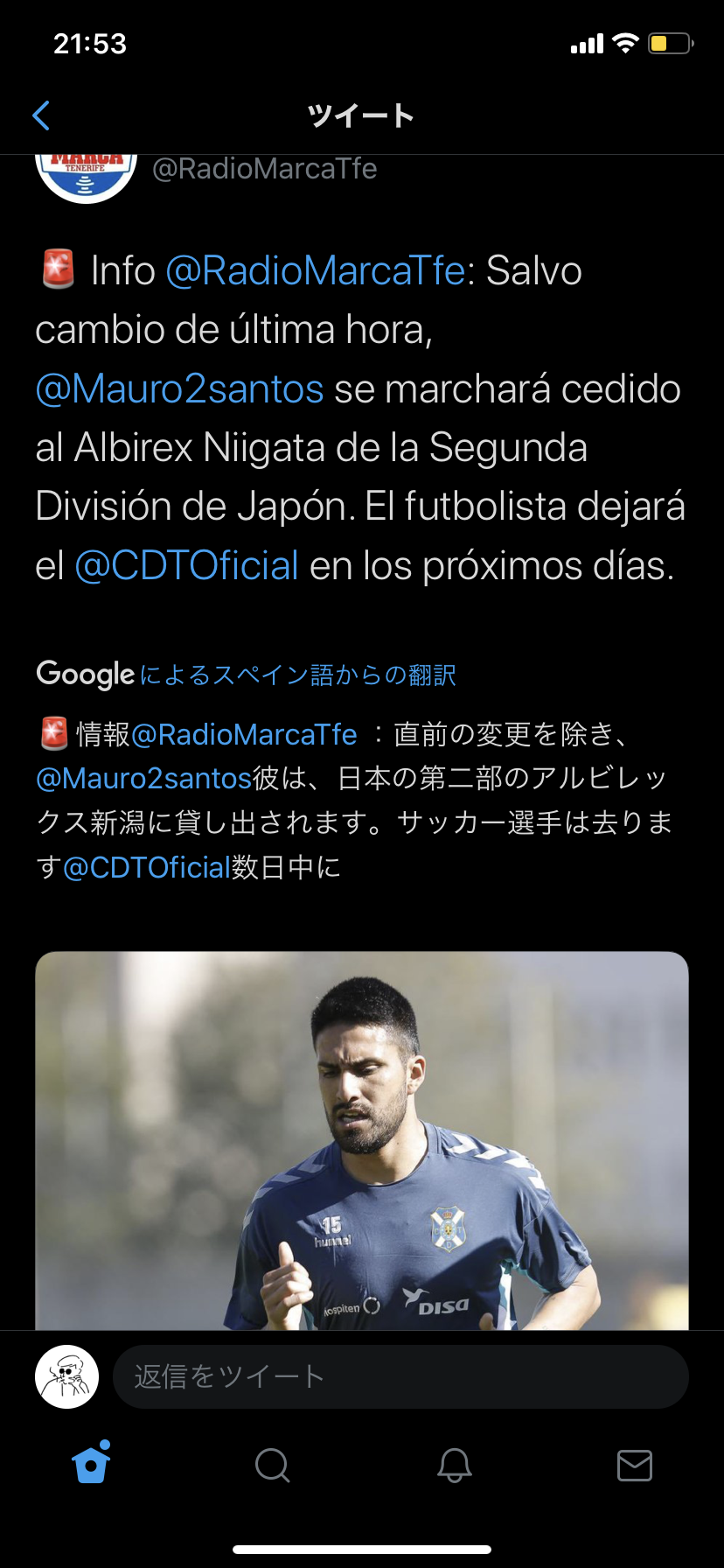Open the direct messages tab

[x=634, y=1464]
